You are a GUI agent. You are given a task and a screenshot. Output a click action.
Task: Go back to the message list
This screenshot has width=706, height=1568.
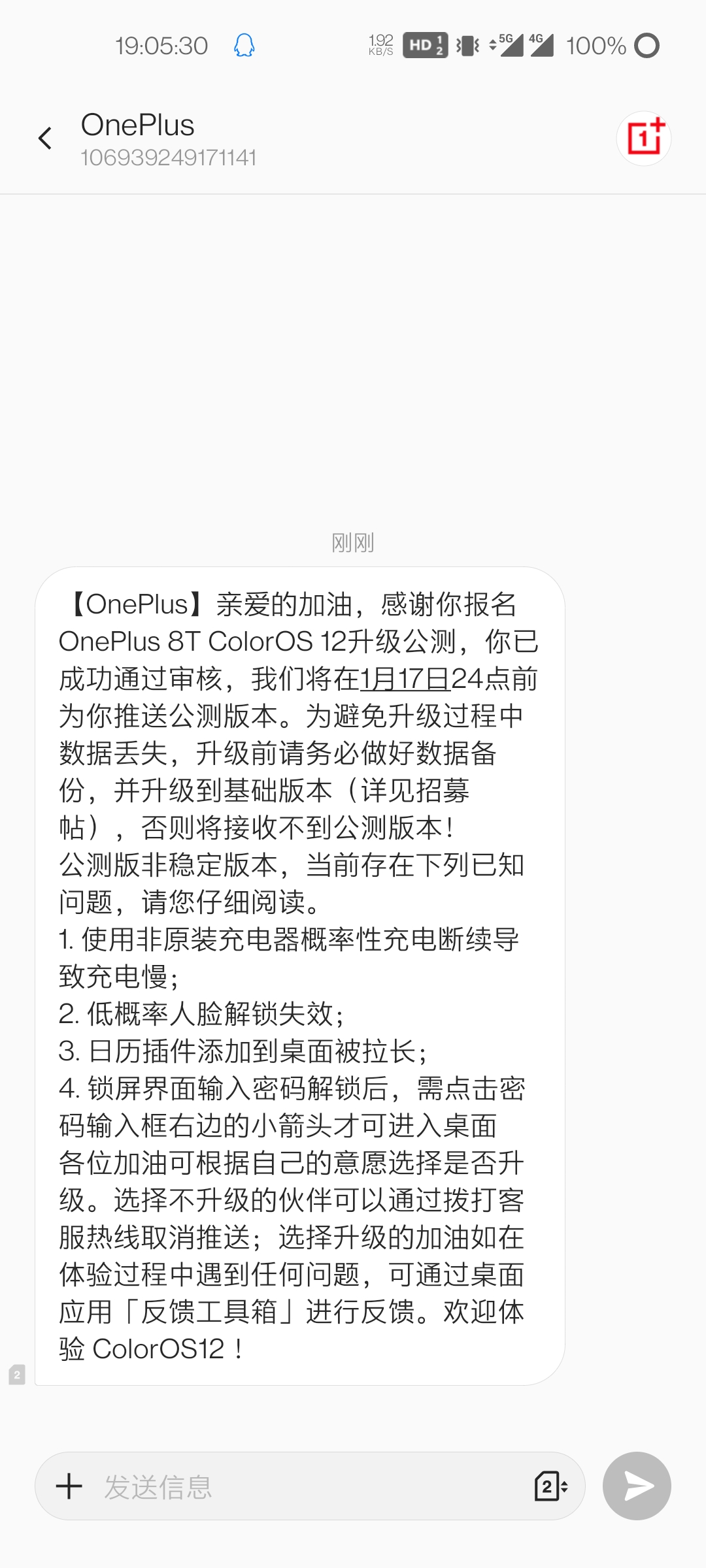click(45, 138)
